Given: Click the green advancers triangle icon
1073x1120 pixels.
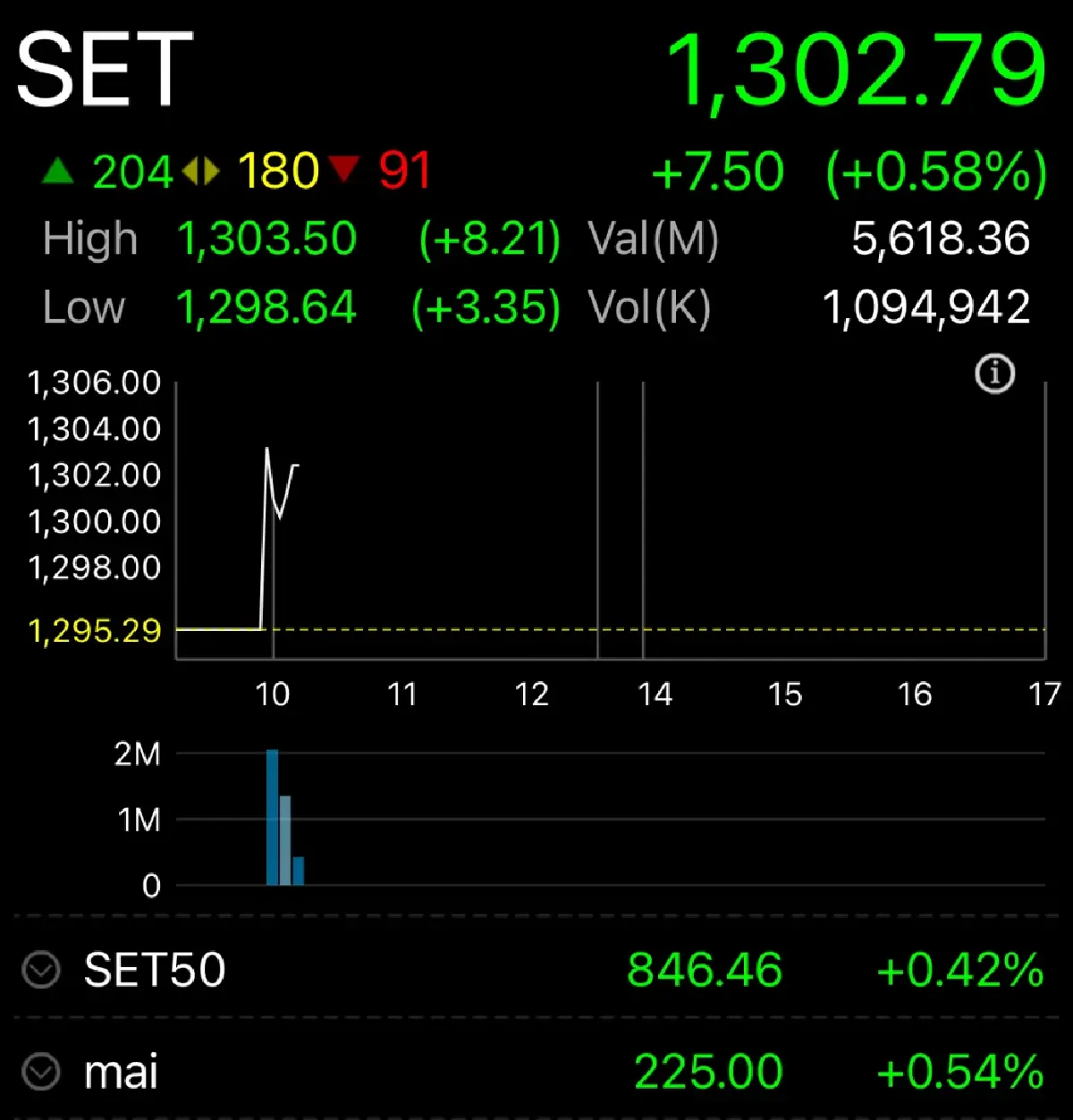Looking at the screenshot, I should 58,171.
